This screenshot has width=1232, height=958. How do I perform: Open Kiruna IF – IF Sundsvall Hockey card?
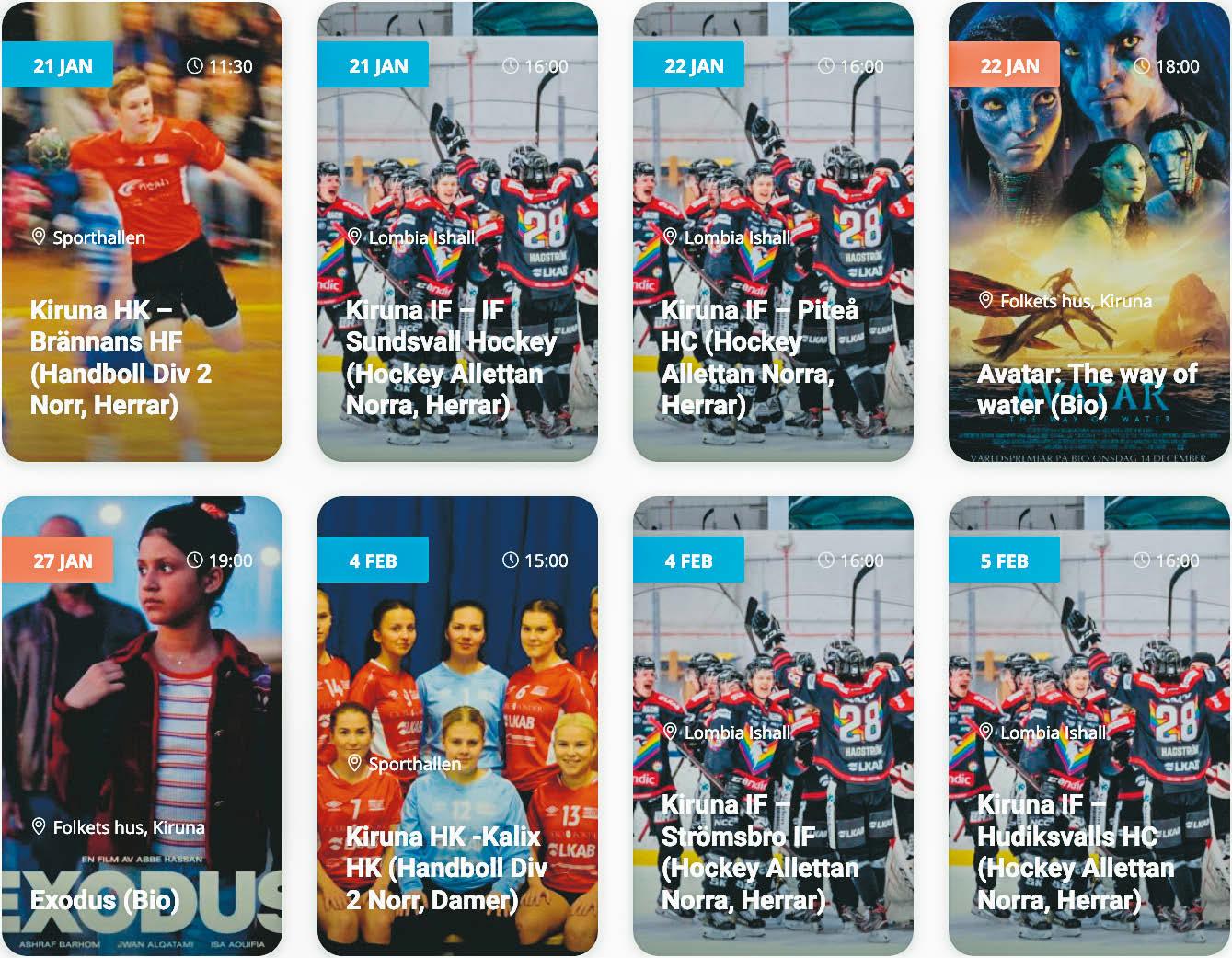451,357
